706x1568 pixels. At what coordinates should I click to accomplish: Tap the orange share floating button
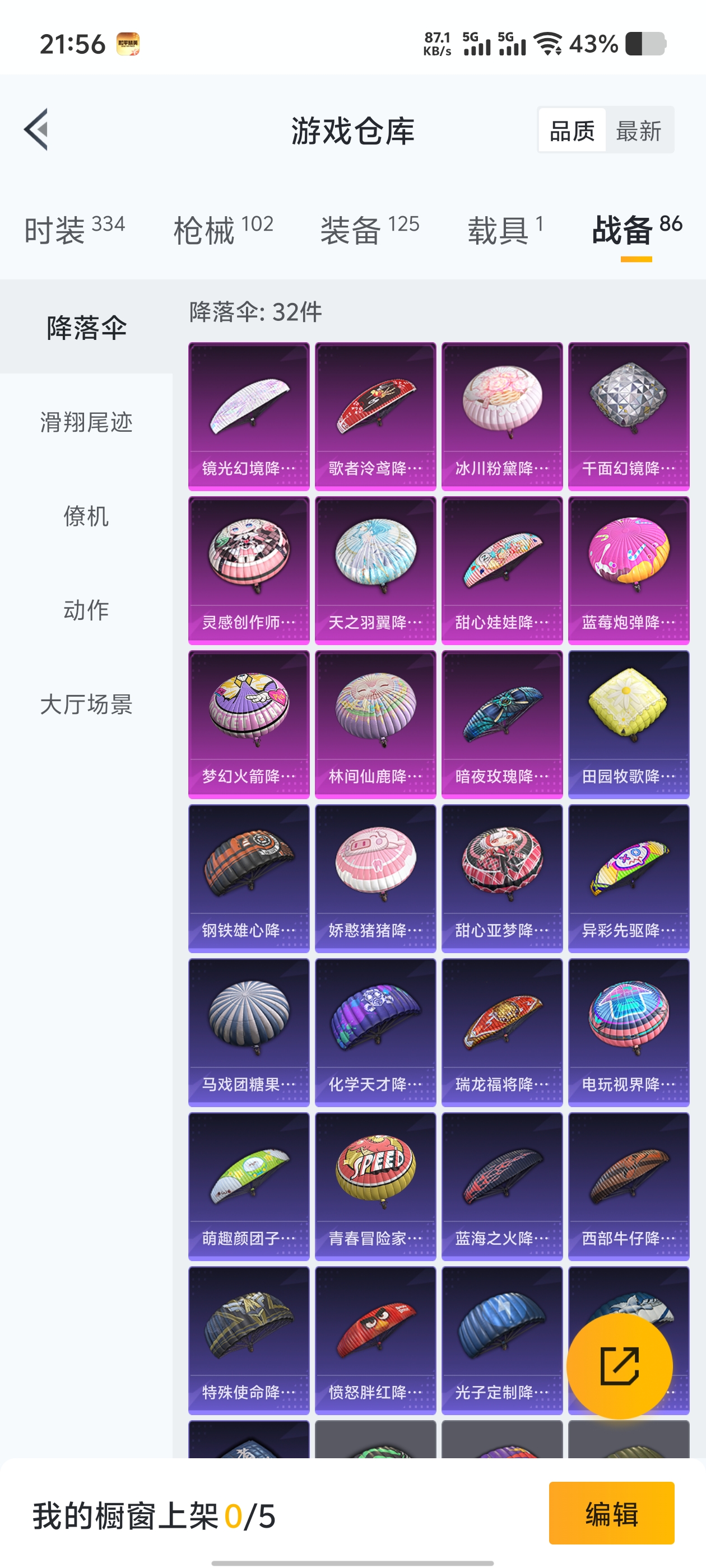click(619, 1365)
